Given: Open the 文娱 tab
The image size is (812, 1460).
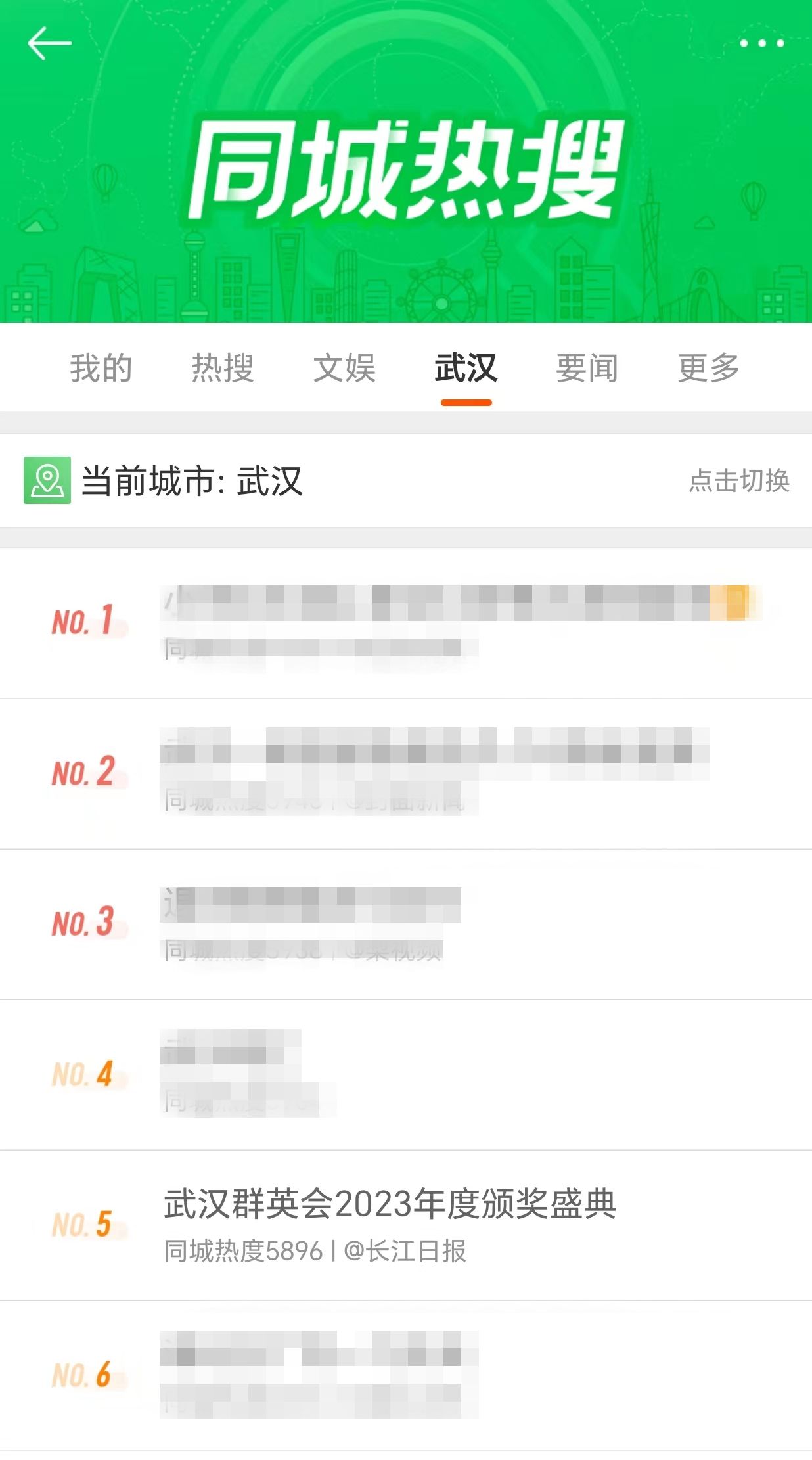Looking at the screenshot, I should point(344,368).
